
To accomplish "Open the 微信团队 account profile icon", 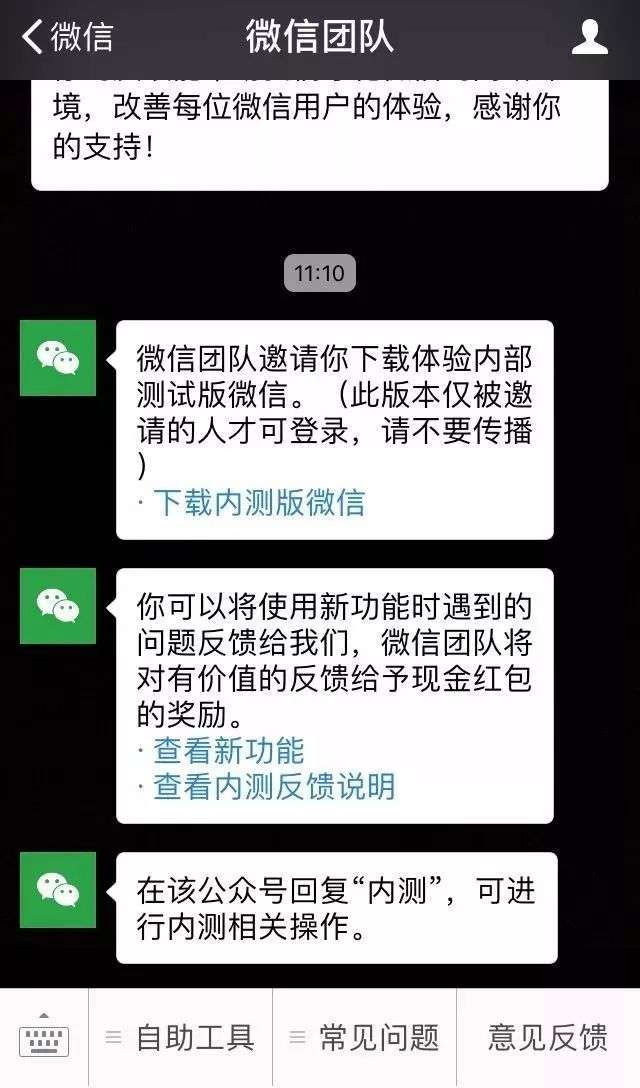I will pyautogui.click(x=590, y=37).
